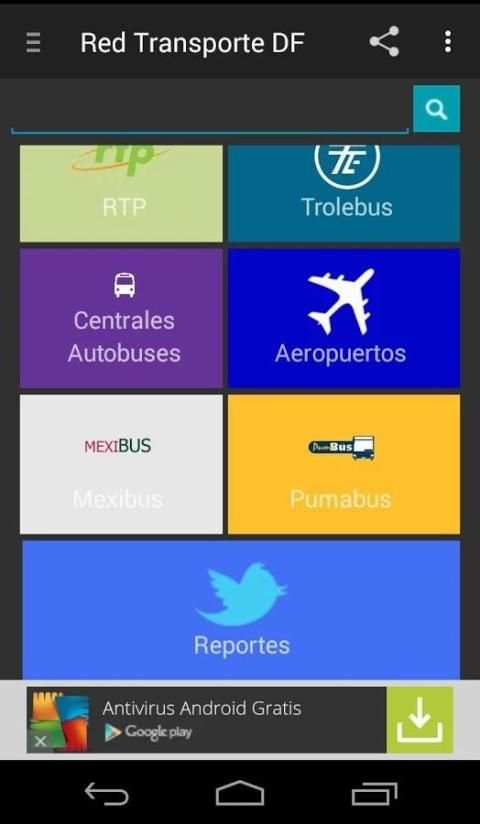This screenshot has width=480, height=824.
Task: Focus the search text field
Action: [x=210, y=111]
